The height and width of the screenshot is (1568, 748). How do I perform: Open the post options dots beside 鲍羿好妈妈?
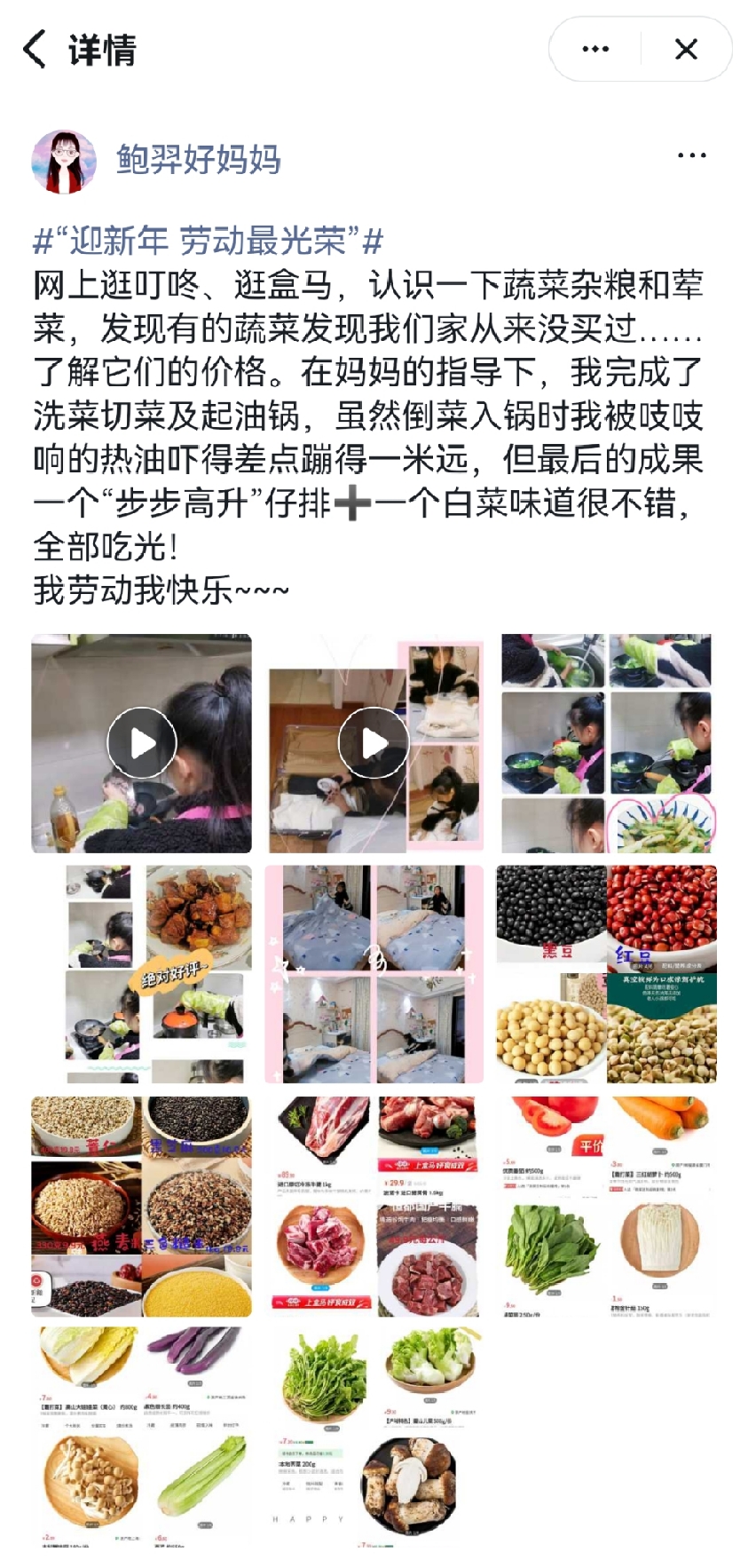click(x=691, y=155)
